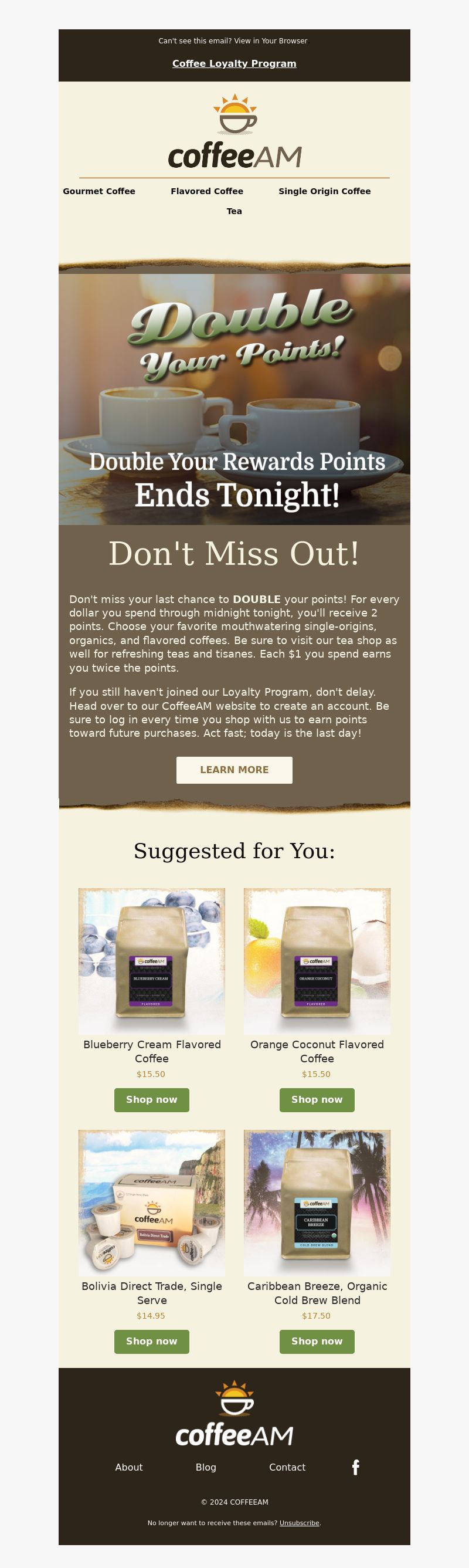
Task: Open the Contact link
Action: click(287, 1467)
